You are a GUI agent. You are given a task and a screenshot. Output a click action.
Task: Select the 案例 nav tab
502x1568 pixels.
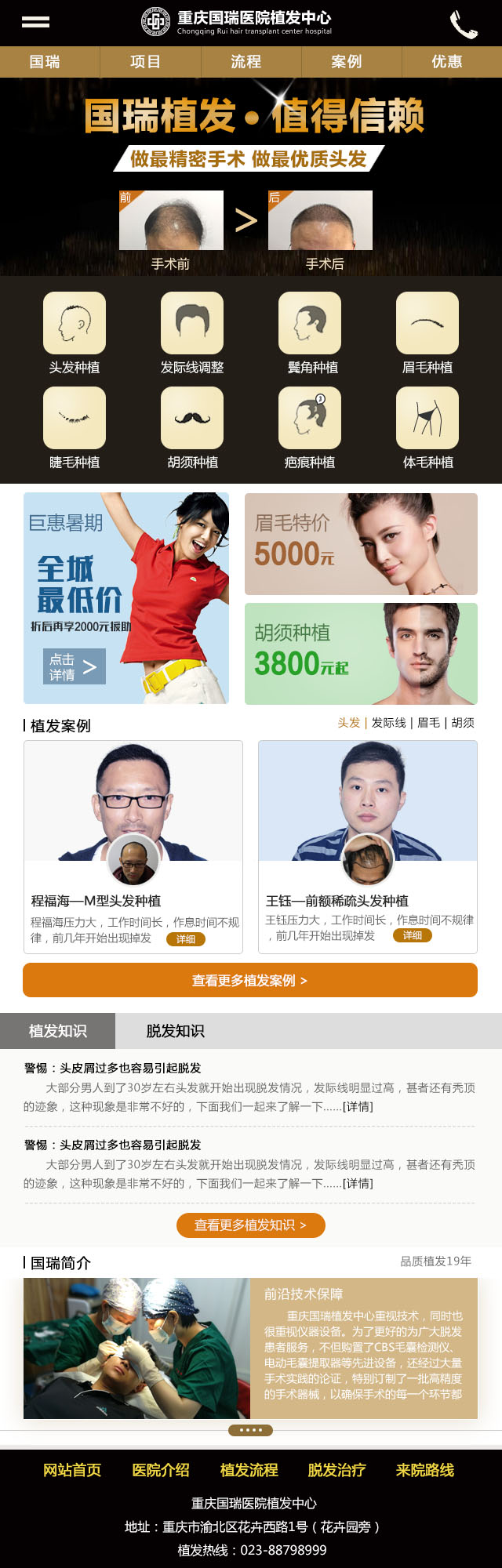346,61
